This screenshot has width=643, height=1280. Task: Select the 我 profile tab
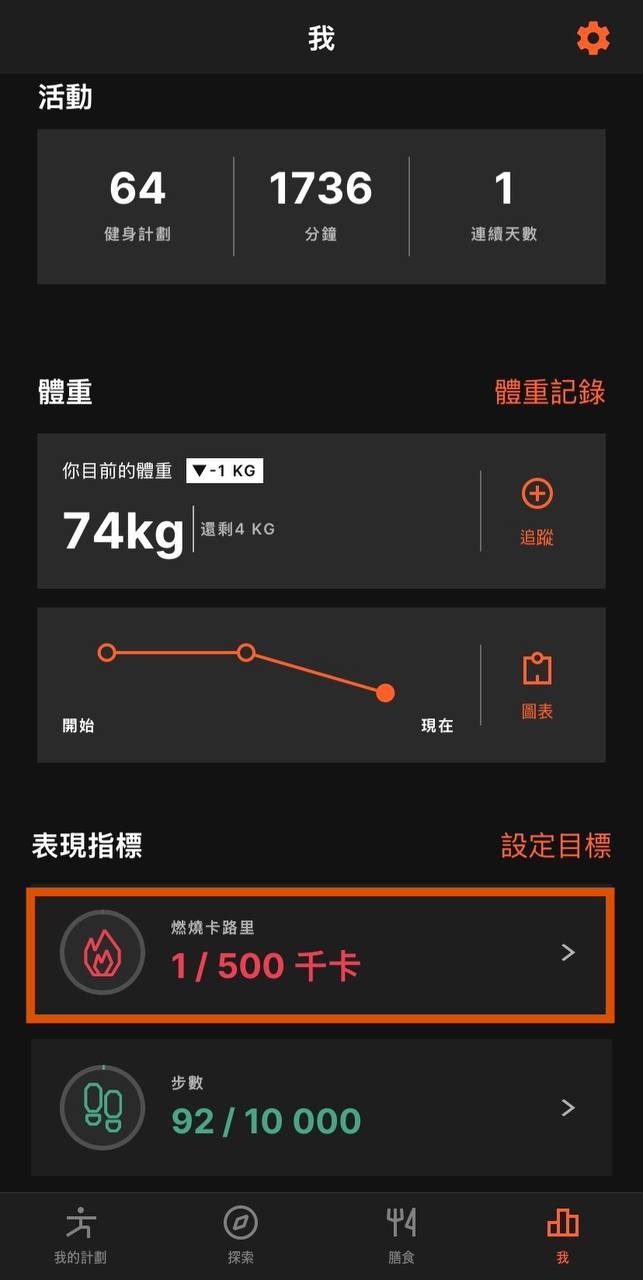(x=562, y=1235)
